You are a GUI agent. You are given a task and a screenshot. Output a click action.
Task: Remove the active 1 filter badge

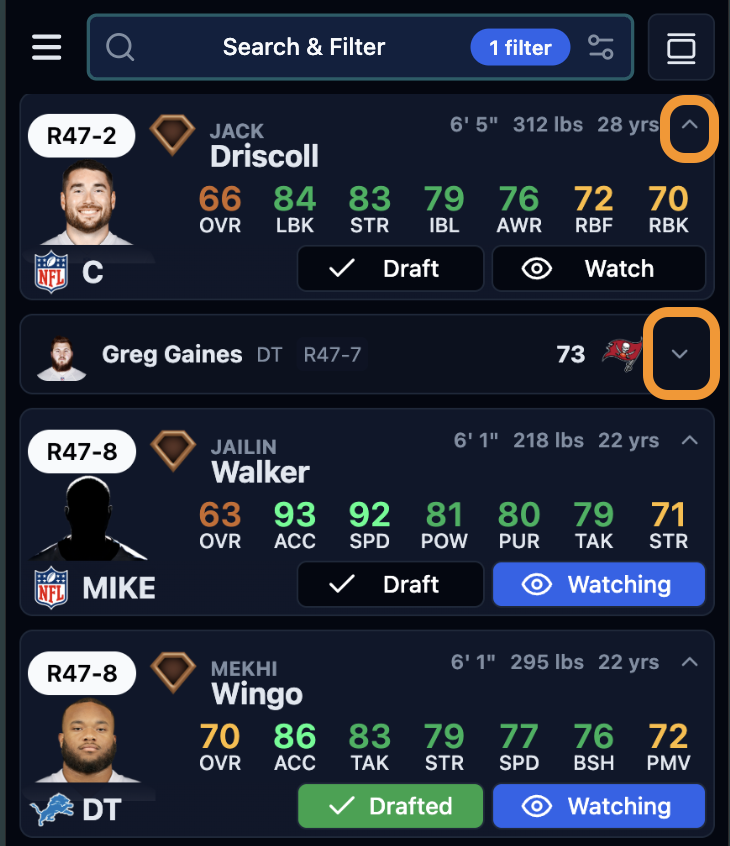pos(520,47)
